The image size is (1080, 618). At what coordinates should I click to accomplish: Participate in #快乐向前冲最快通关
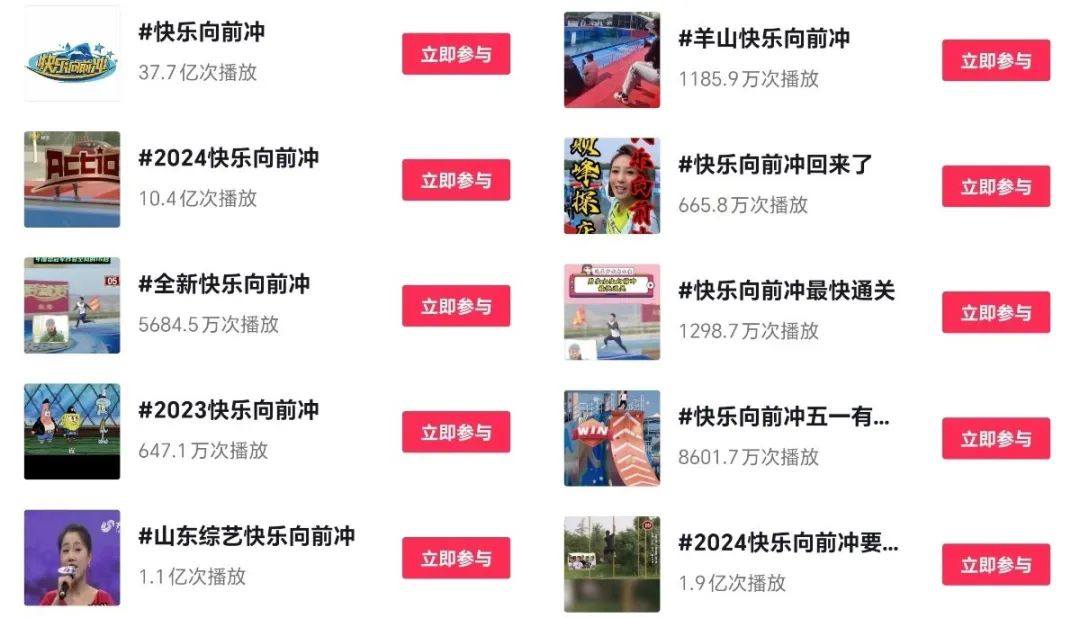tap(996, 312)
